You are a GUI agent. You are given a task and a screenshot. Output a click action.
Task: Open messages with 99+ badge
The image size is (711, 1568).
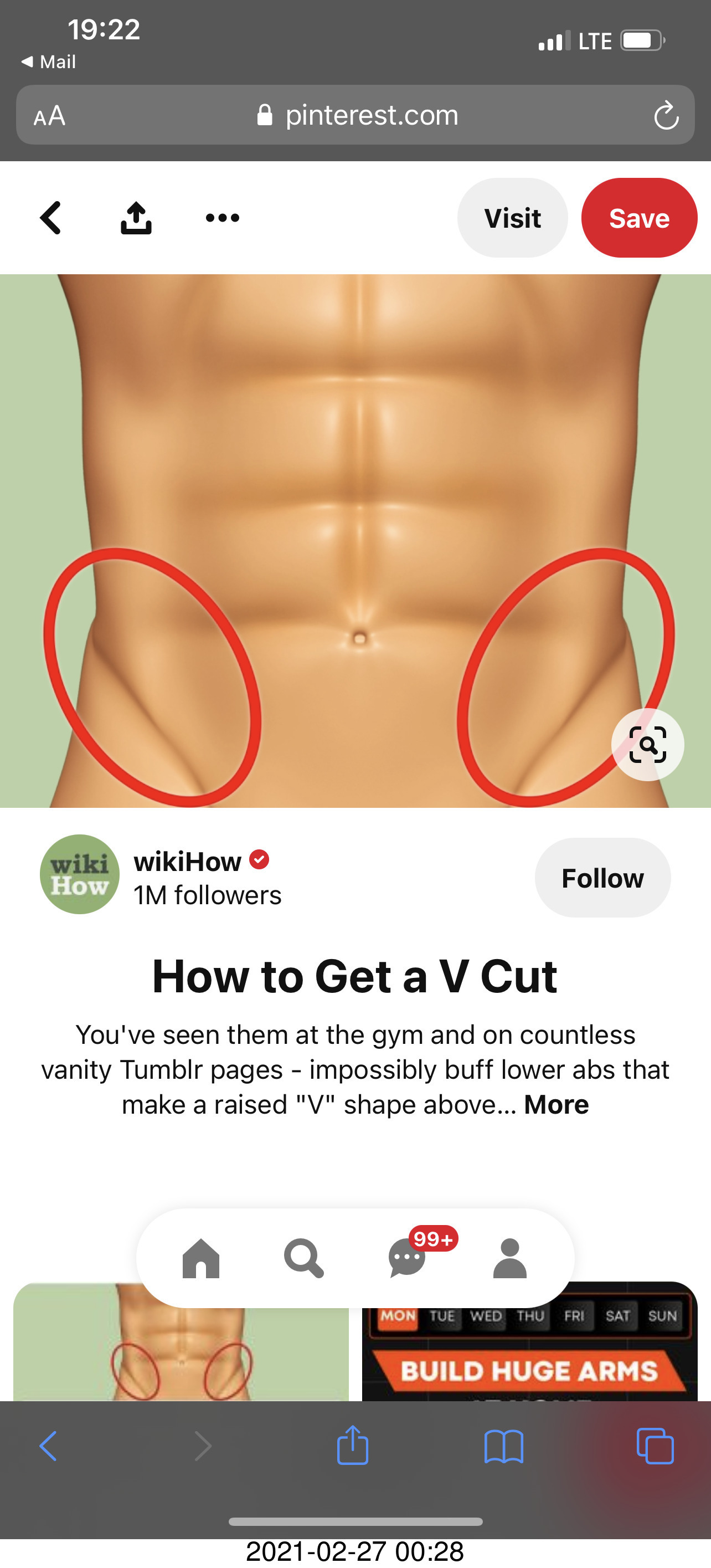click(407, 1258)
